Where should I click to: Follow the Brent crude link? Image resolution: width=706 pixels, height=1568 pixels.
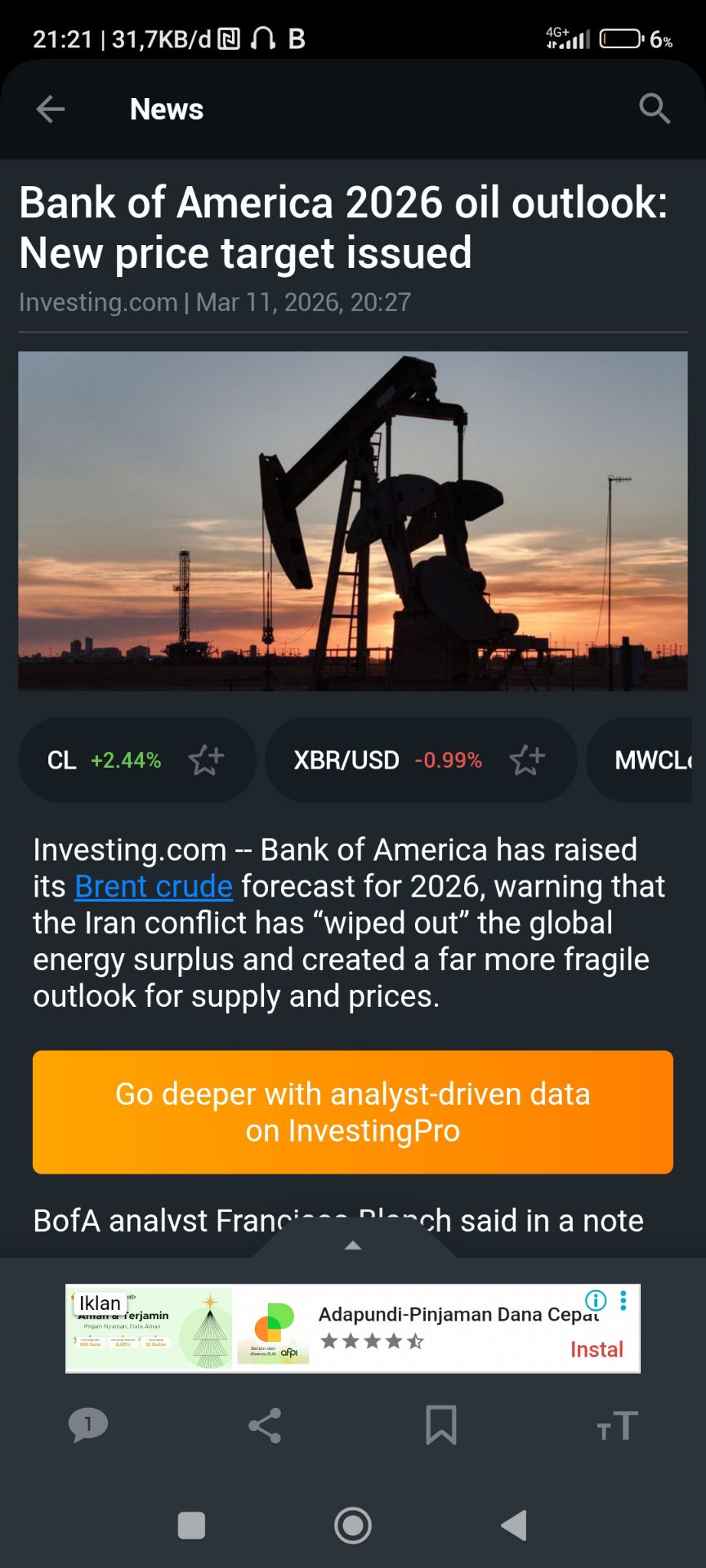[154, 886]
